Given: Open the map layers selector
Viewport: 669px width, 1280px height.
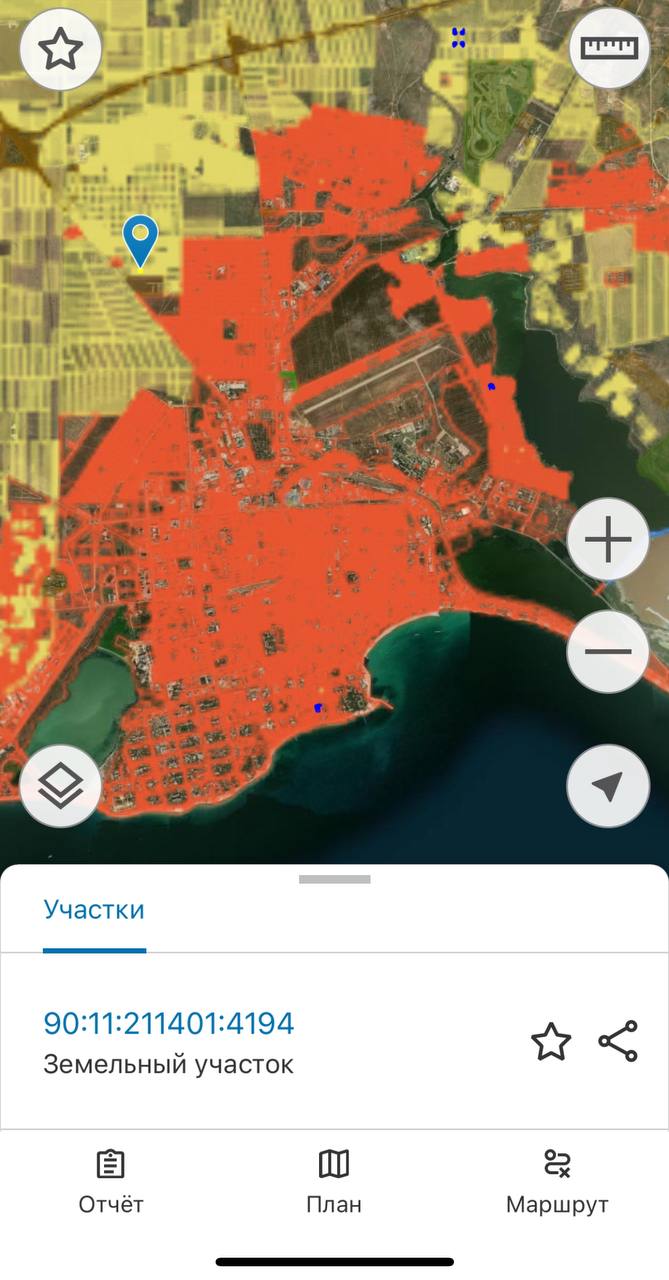Looking at the screenshot, I should click(x=61, y=786).
